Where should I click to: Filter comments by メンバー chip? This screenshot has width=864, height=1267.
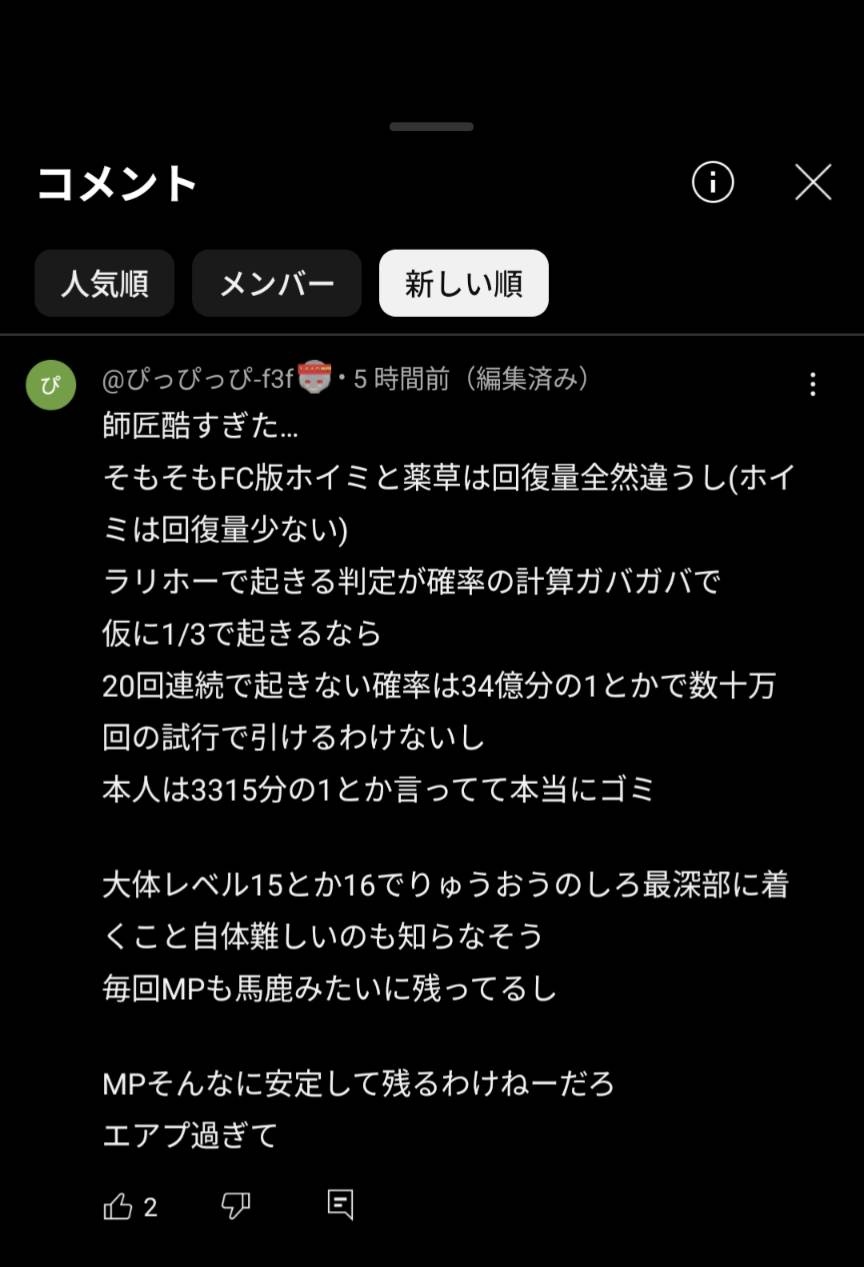click(x=277, y=284)
